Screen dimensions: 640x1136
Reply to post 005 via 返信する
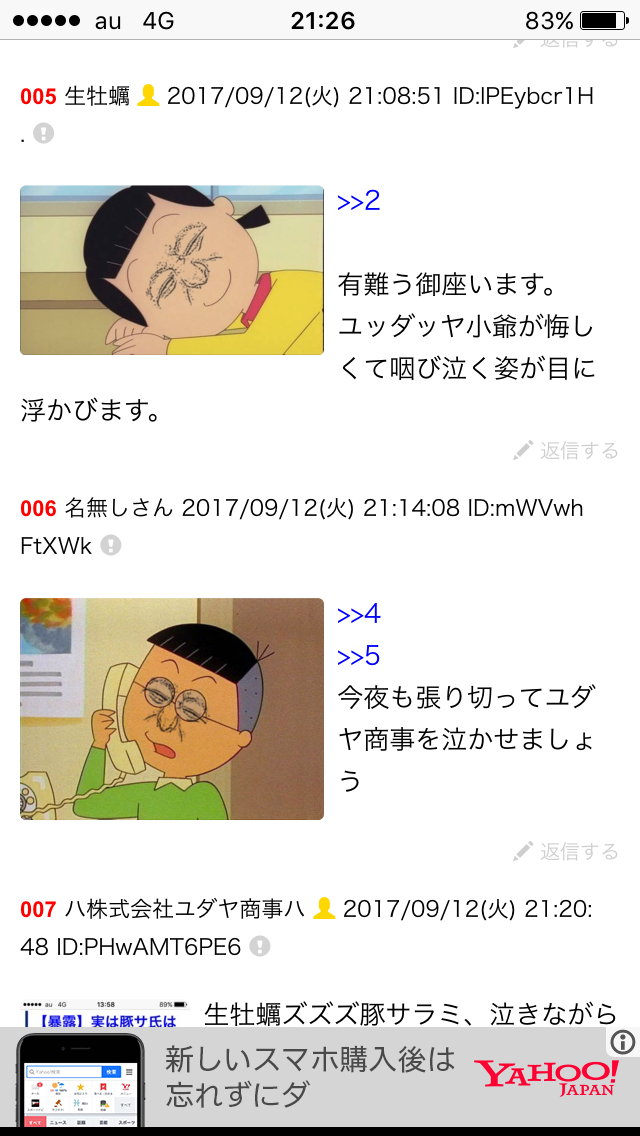(565, 451)
